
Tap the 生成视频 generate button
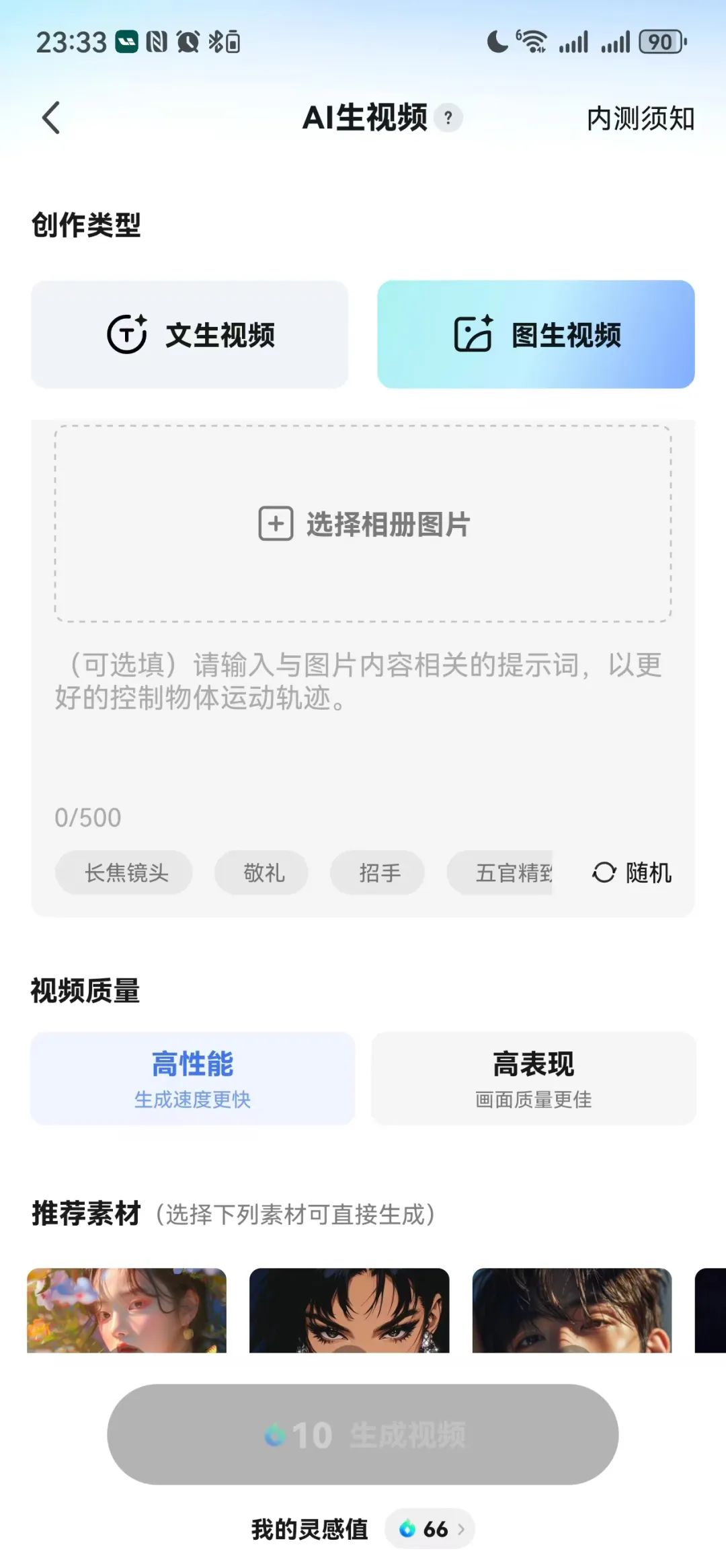pyautogui.click(x=363, y=1435)
